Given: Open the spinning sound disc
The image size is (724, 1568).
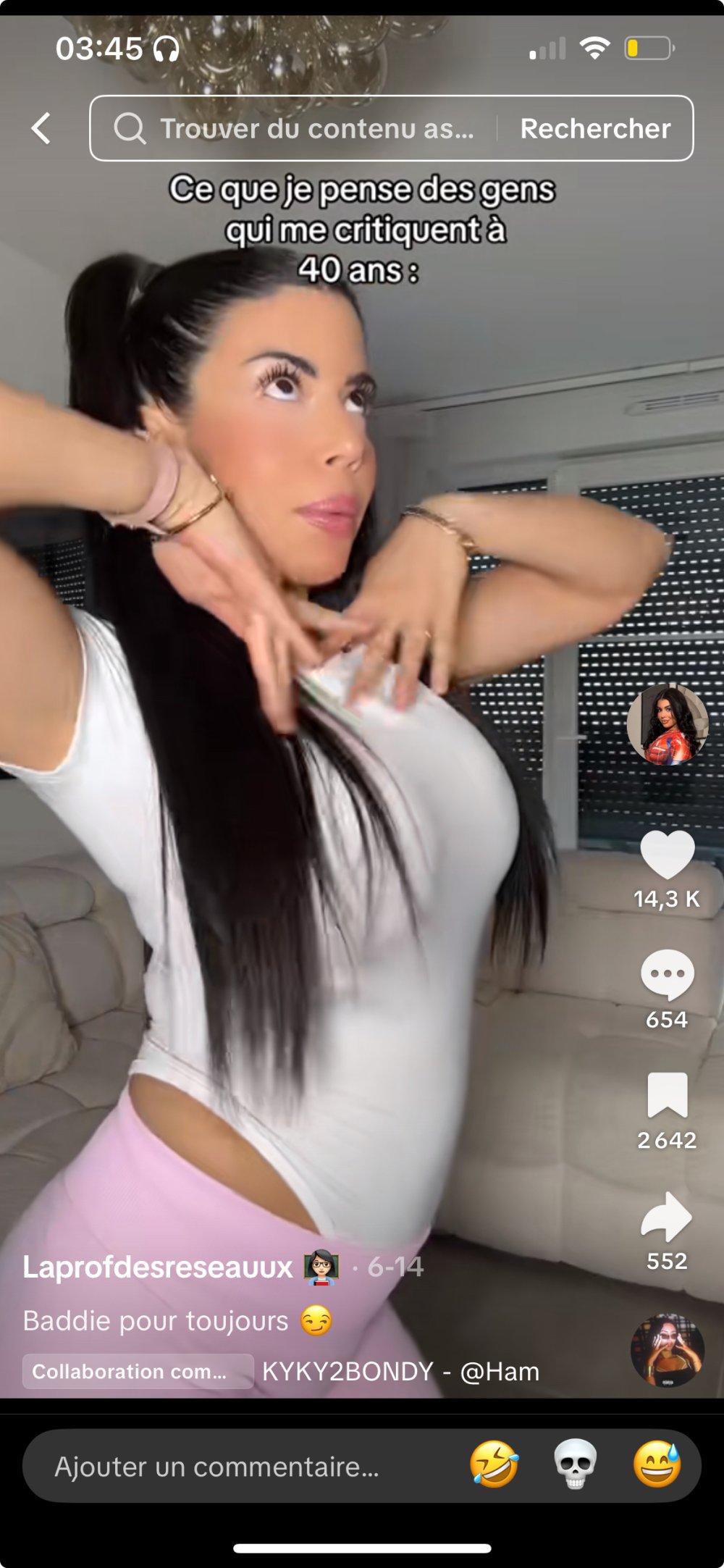Looking at the screenshot, I should 667,1351.
